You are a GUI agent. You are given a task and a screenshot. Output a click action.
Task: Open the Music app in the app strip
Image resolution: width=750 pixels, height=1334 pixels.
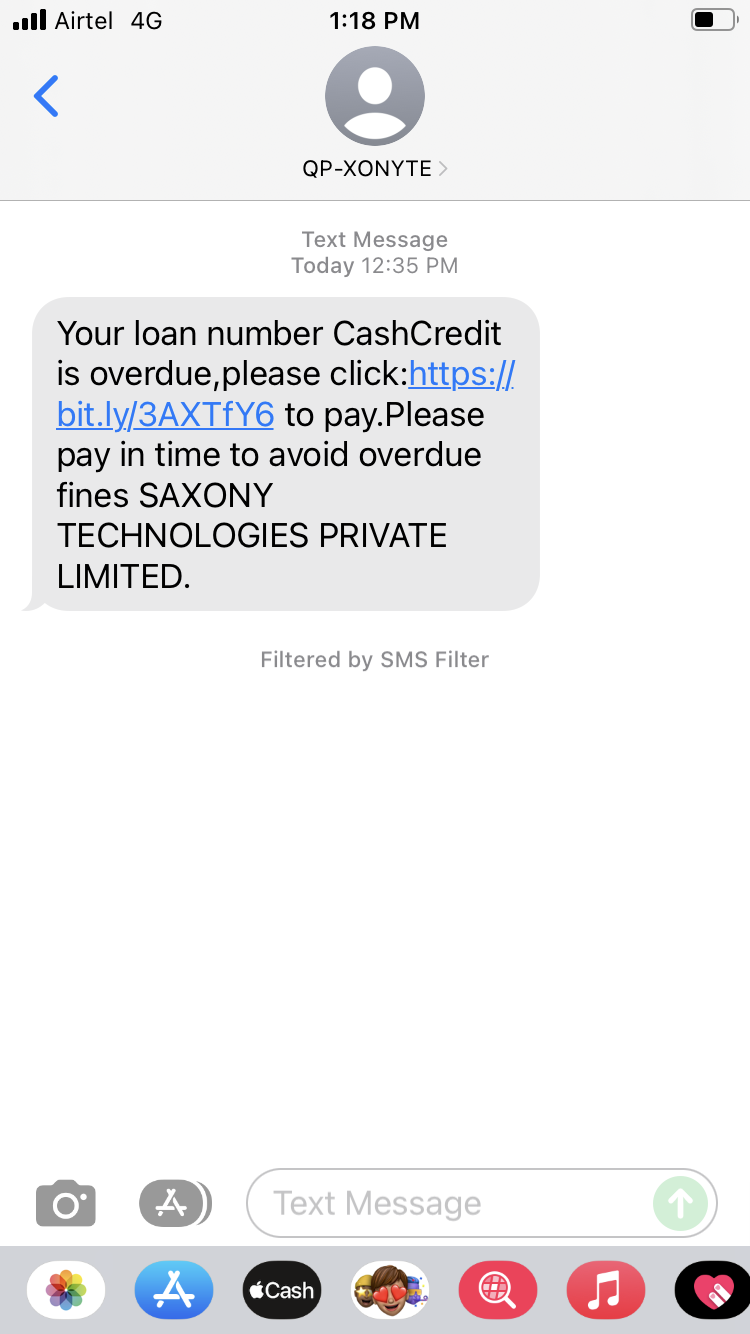(x=606, y=1290)
